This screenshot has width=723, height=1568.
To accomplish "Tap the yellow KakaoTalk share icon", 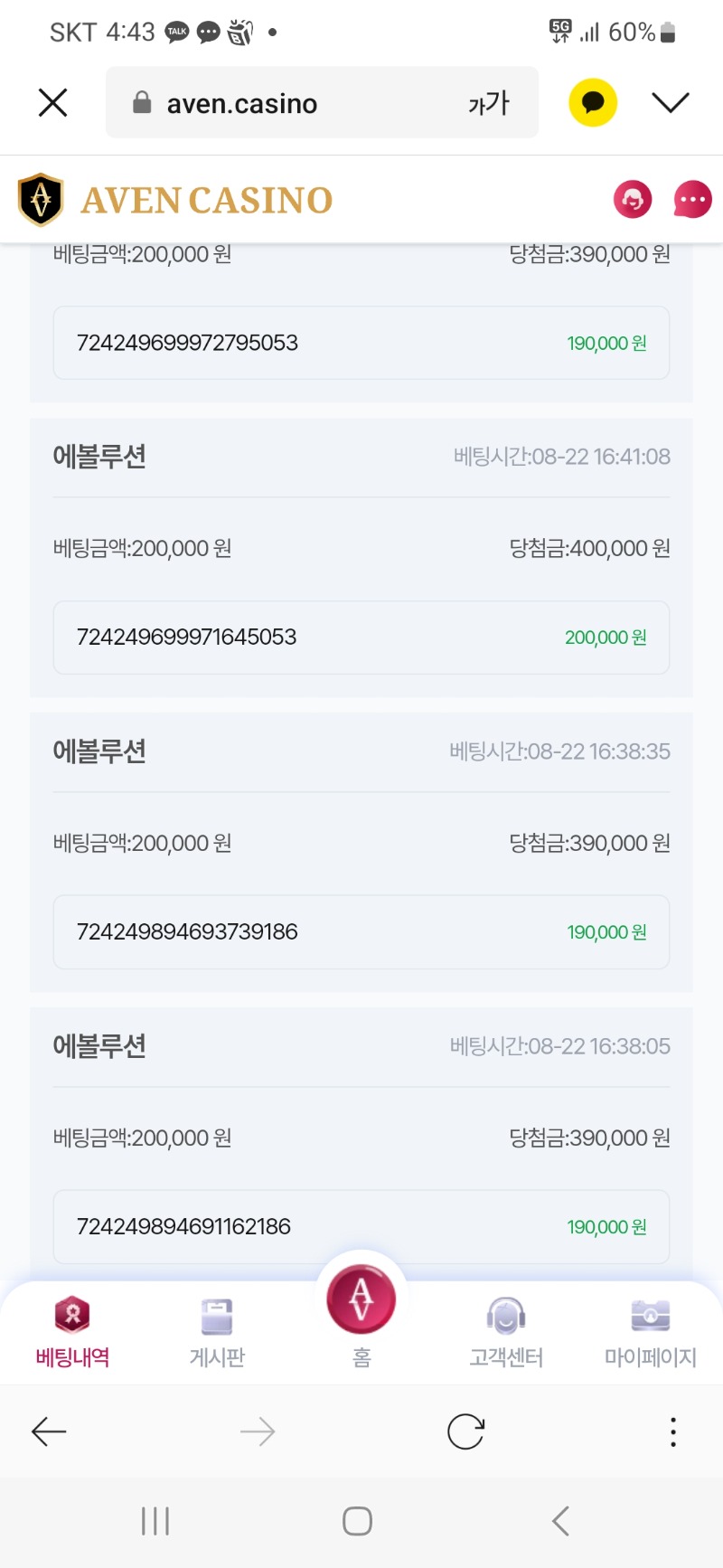I will click(x=593, y=102).
